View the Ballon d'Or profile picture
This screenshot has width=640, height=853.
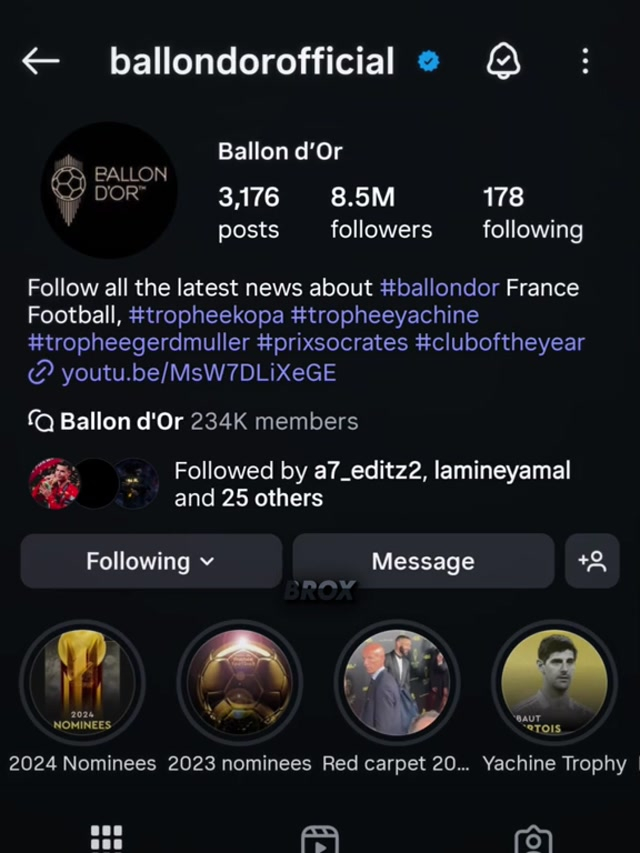pyautogui.click(x=109, y=190)
